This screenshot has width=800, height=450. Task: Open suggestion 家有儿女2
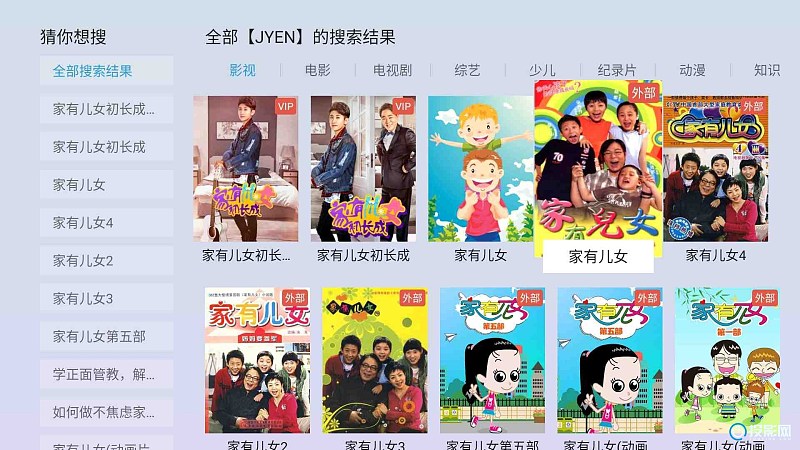[x=106, y=260]
